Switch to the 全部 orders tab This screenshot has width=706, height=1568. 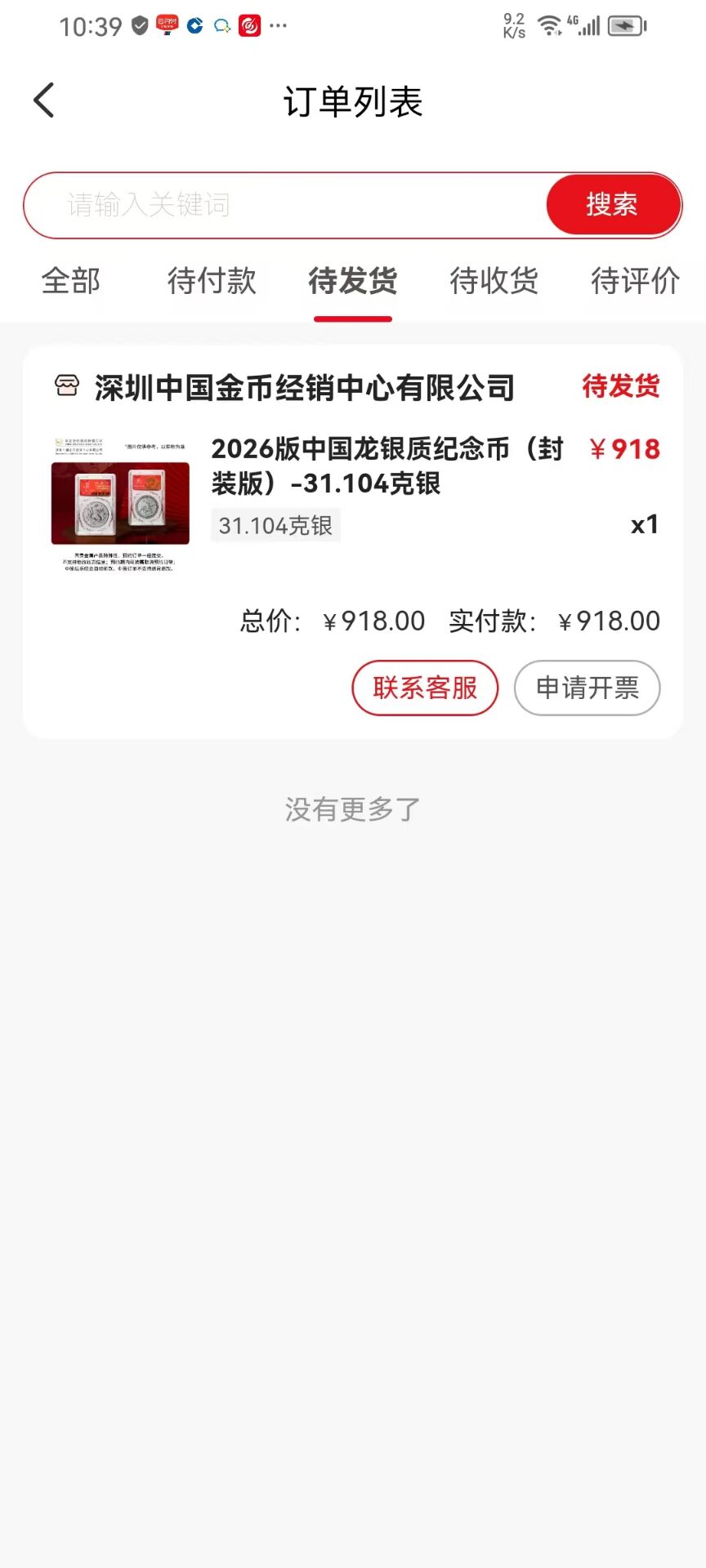pyautogui.click(x=71, y=281)
